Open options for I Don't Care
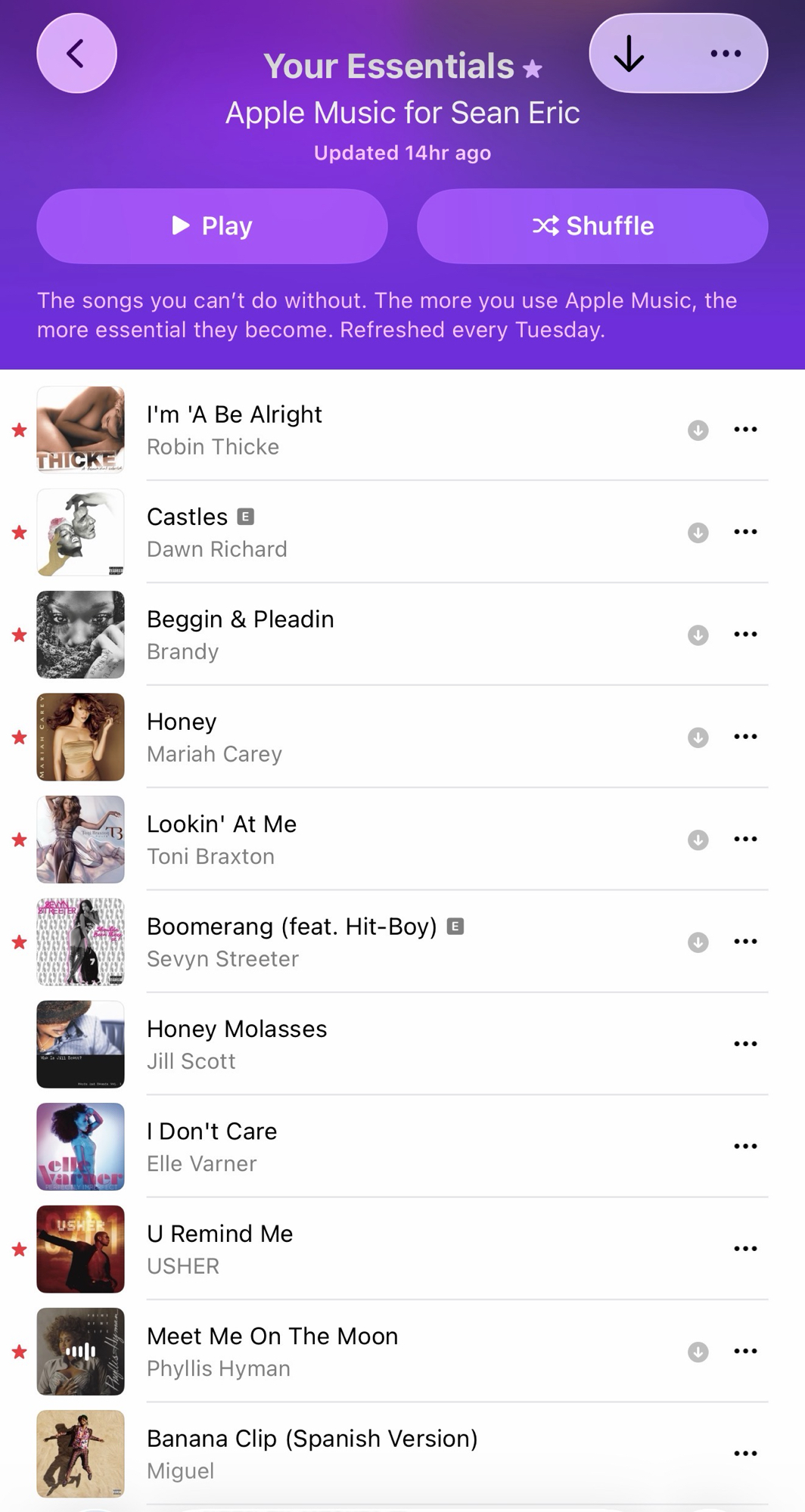Image resolution: width=805 pixels, height=1512 pixels. pyautogui.click(x=744, y=1146)
